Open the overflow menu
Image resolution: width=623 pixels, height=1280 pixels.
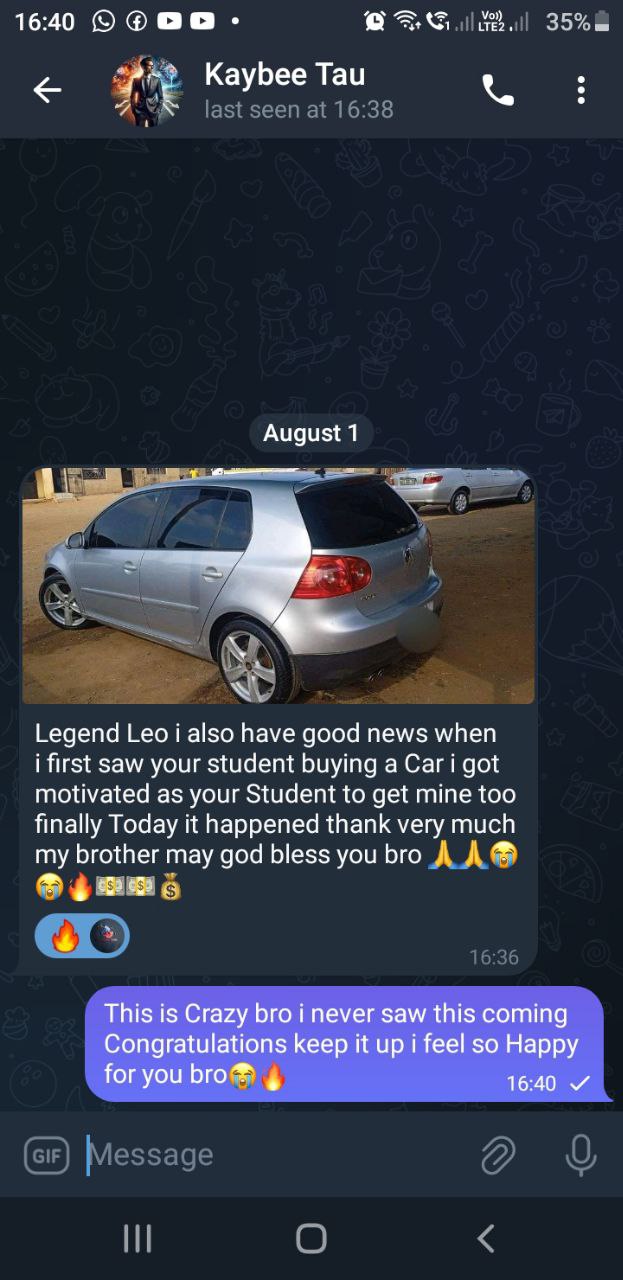point(580,91)
